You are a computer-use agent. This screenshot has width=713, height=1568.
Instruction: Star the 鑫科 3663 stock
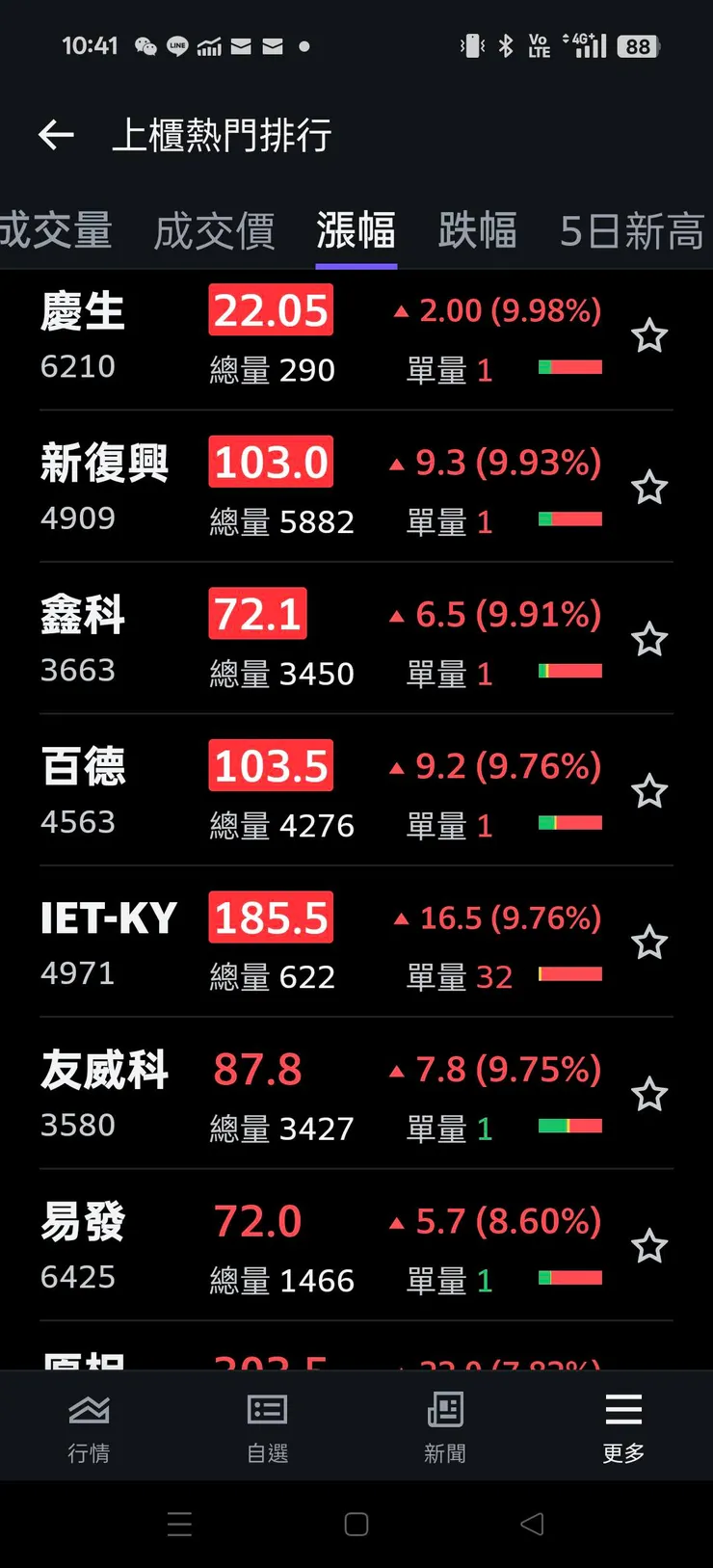click(649, 639)
